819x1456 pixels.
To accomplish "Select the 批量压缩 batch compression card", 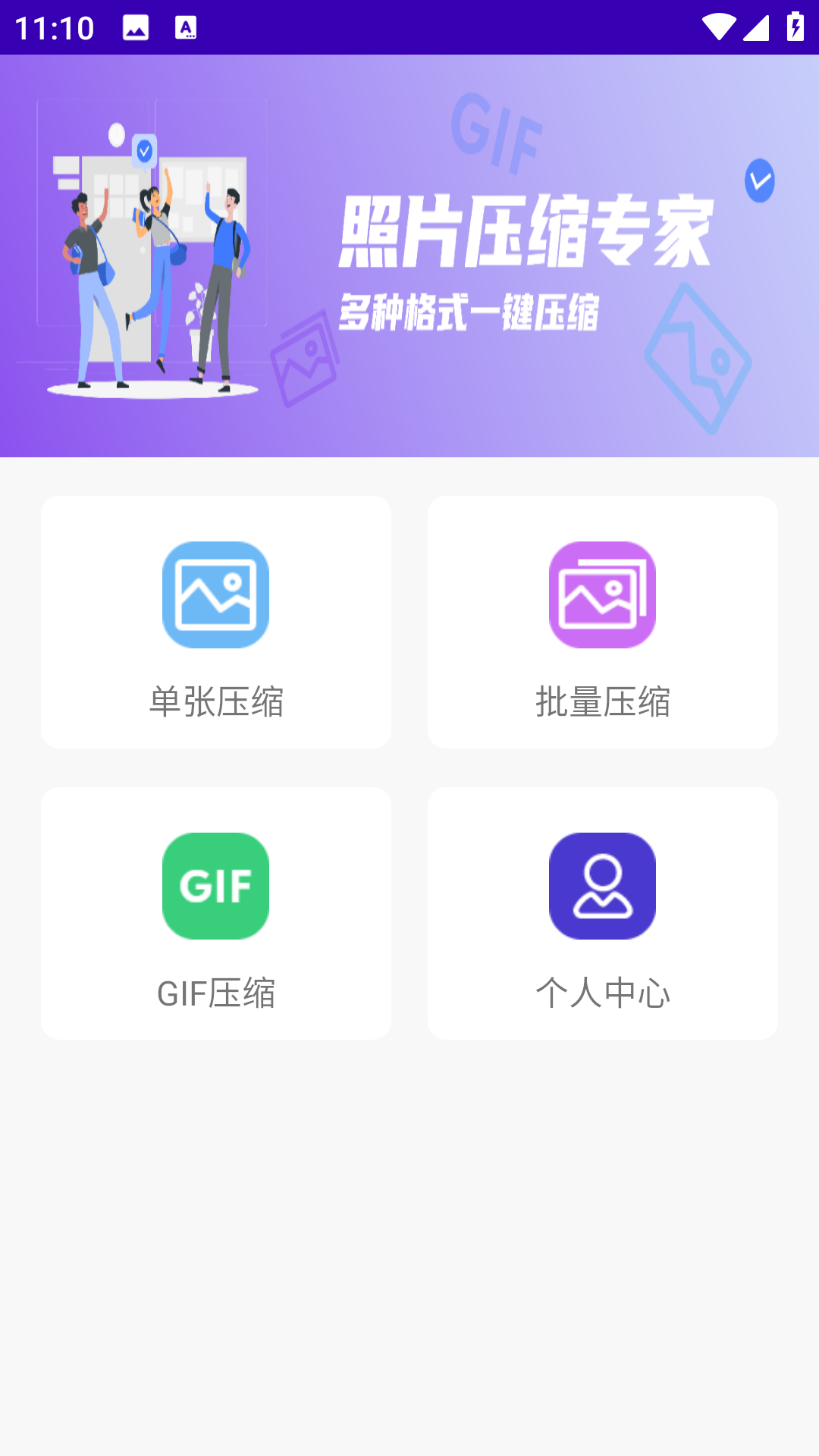I will point(602,622).
